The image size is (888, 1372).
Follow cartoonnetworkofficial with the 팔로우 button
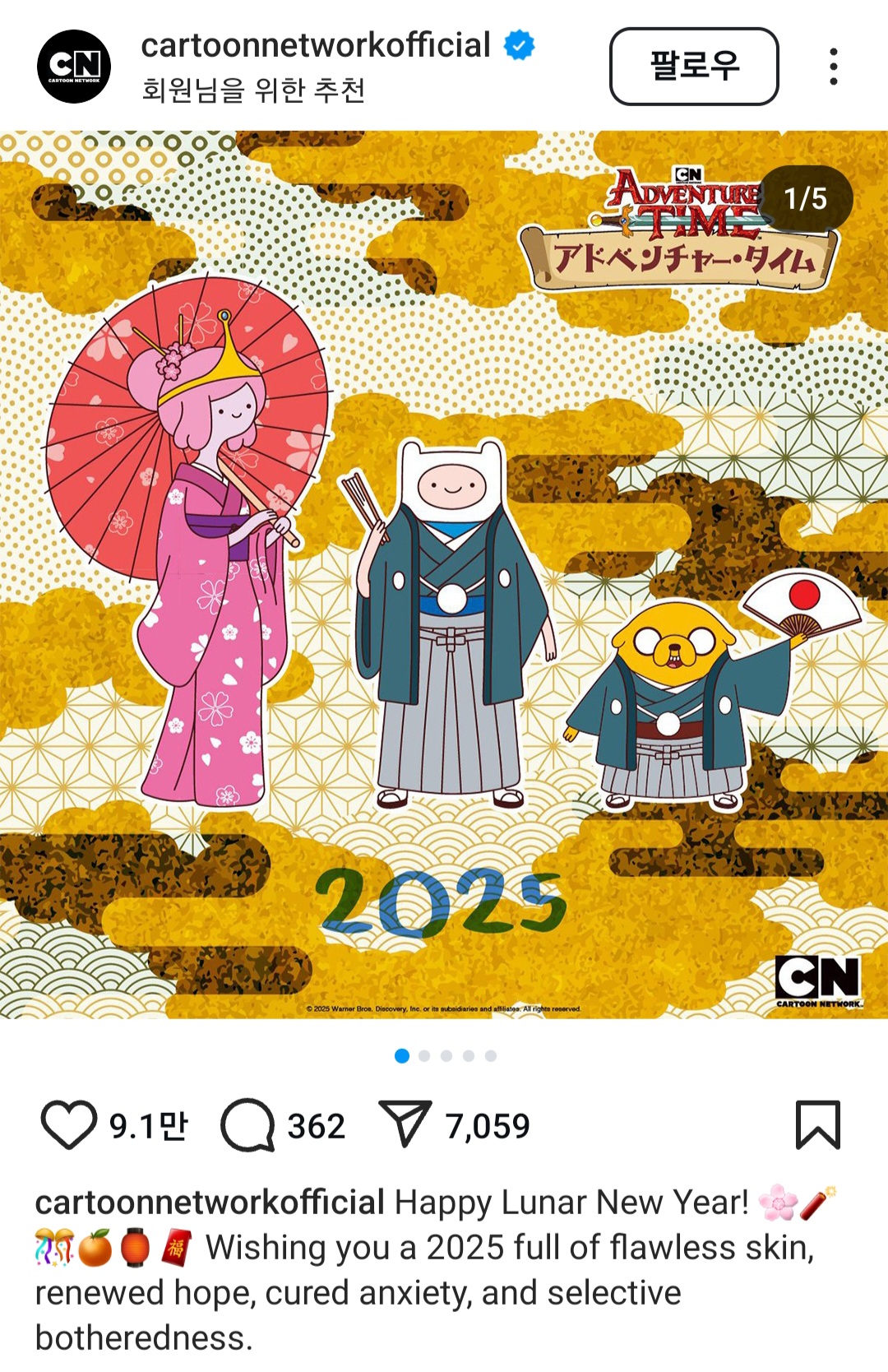(x=693, y=66)
